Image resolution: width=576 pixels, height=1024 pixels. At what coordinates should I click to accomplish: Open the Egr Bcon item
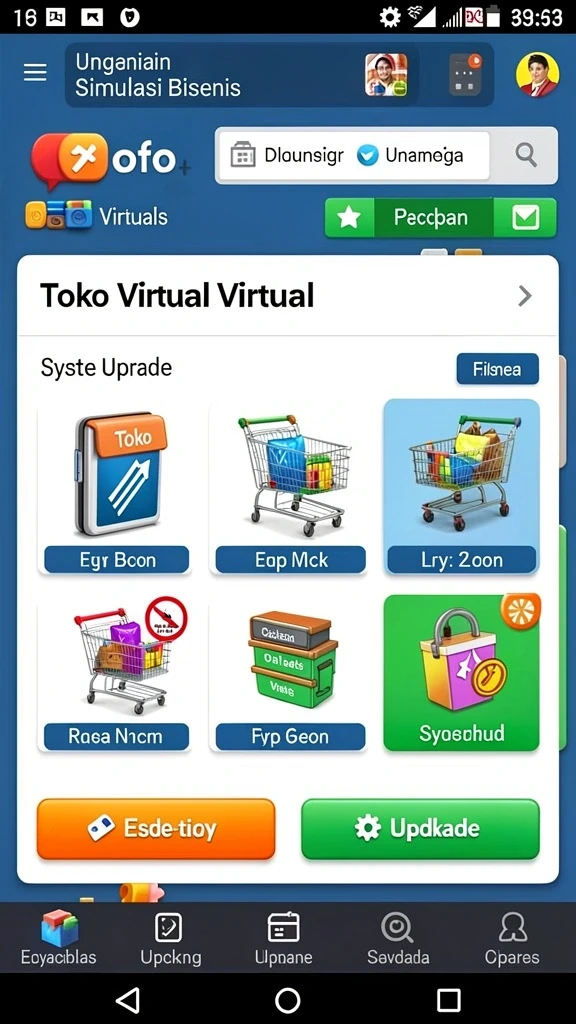point(116,487)
